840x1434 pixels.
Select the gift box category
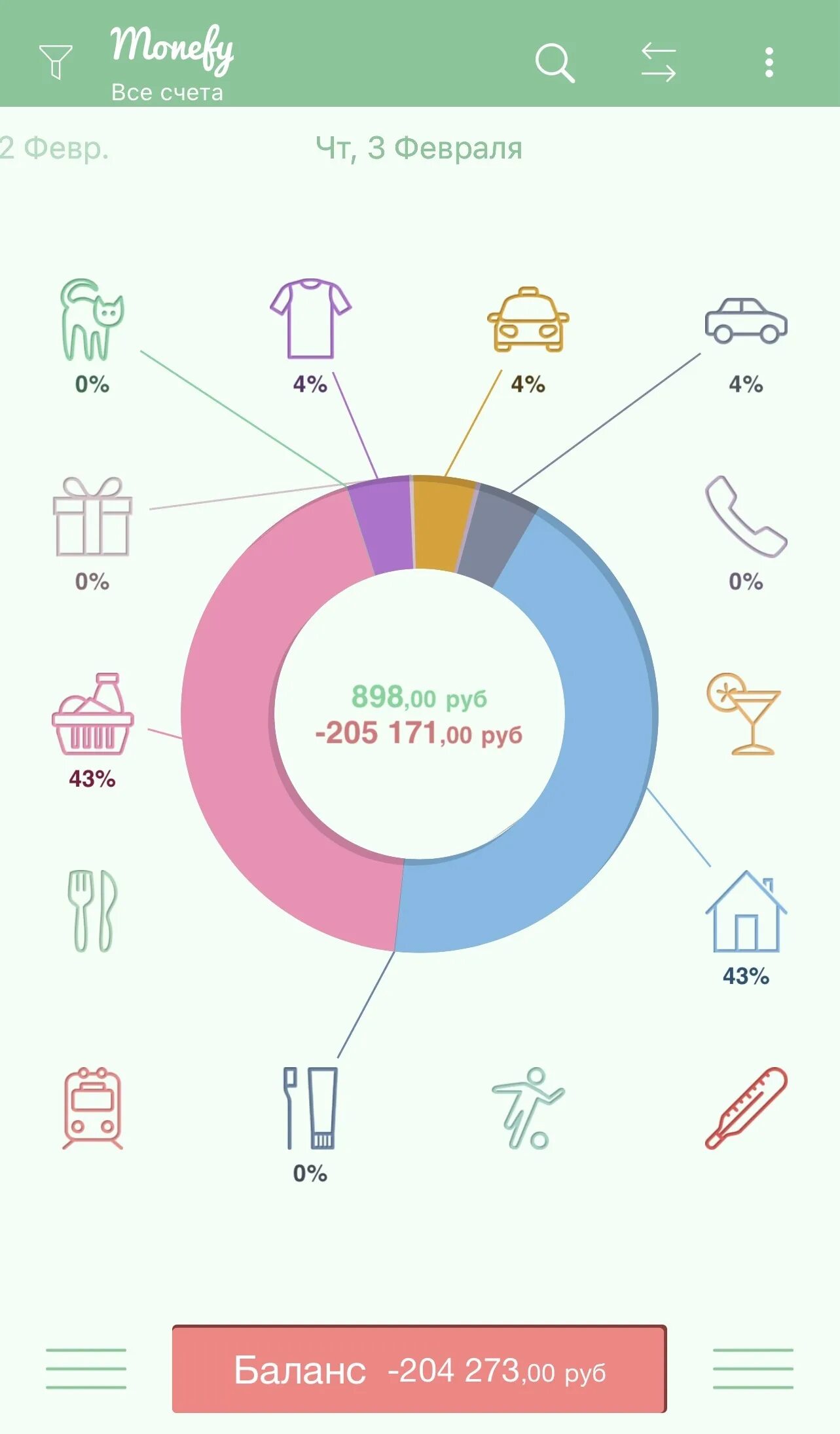coord(92,517)
